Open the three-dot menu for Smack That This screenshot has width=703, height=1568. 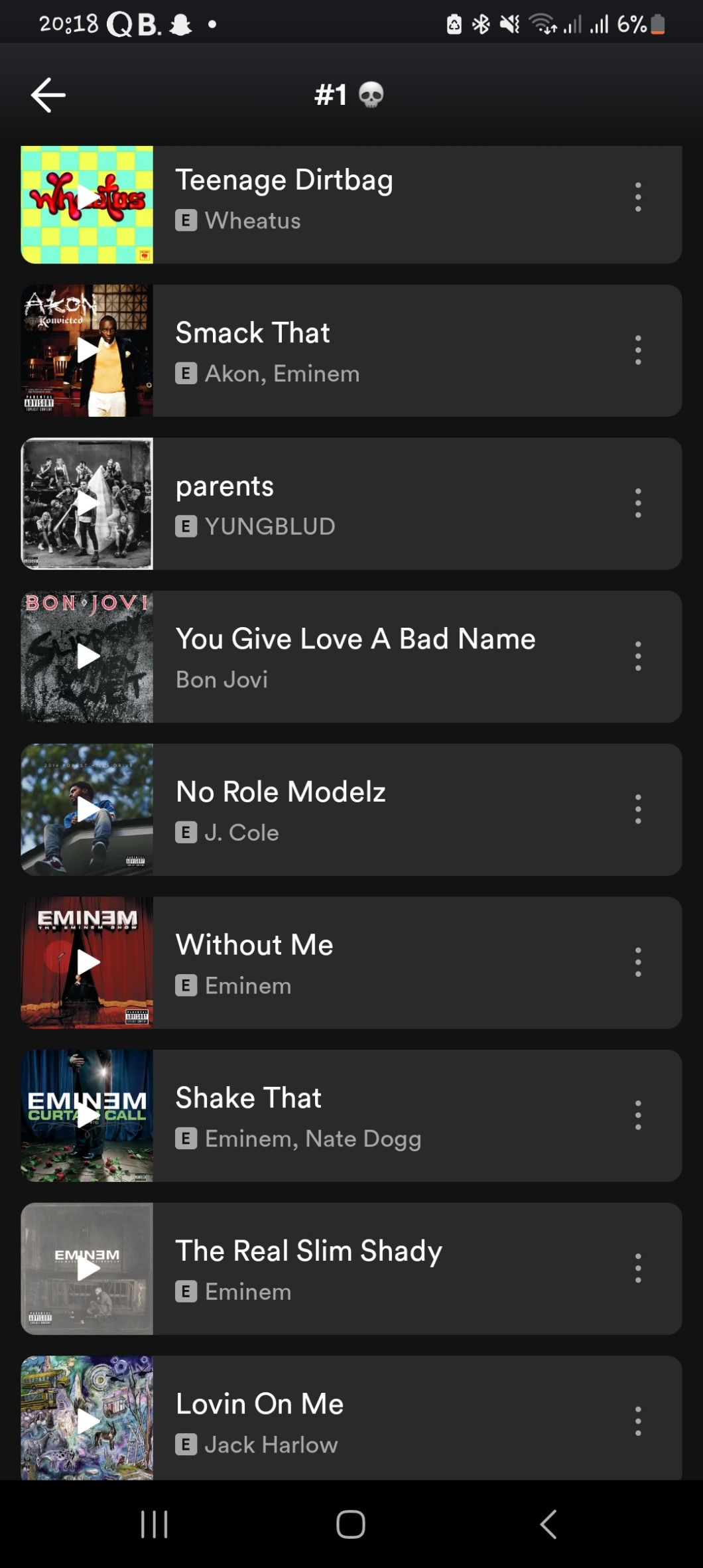point(637,350)
